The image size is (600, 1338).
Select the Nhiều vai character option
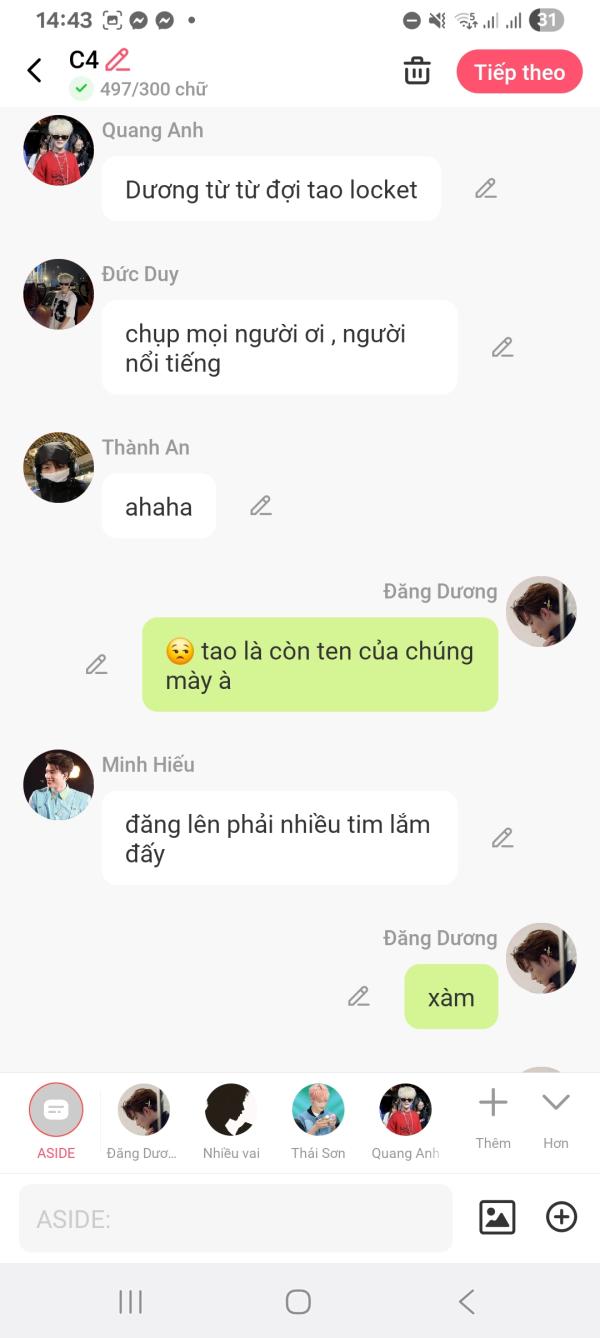[x=231, y=1119]
